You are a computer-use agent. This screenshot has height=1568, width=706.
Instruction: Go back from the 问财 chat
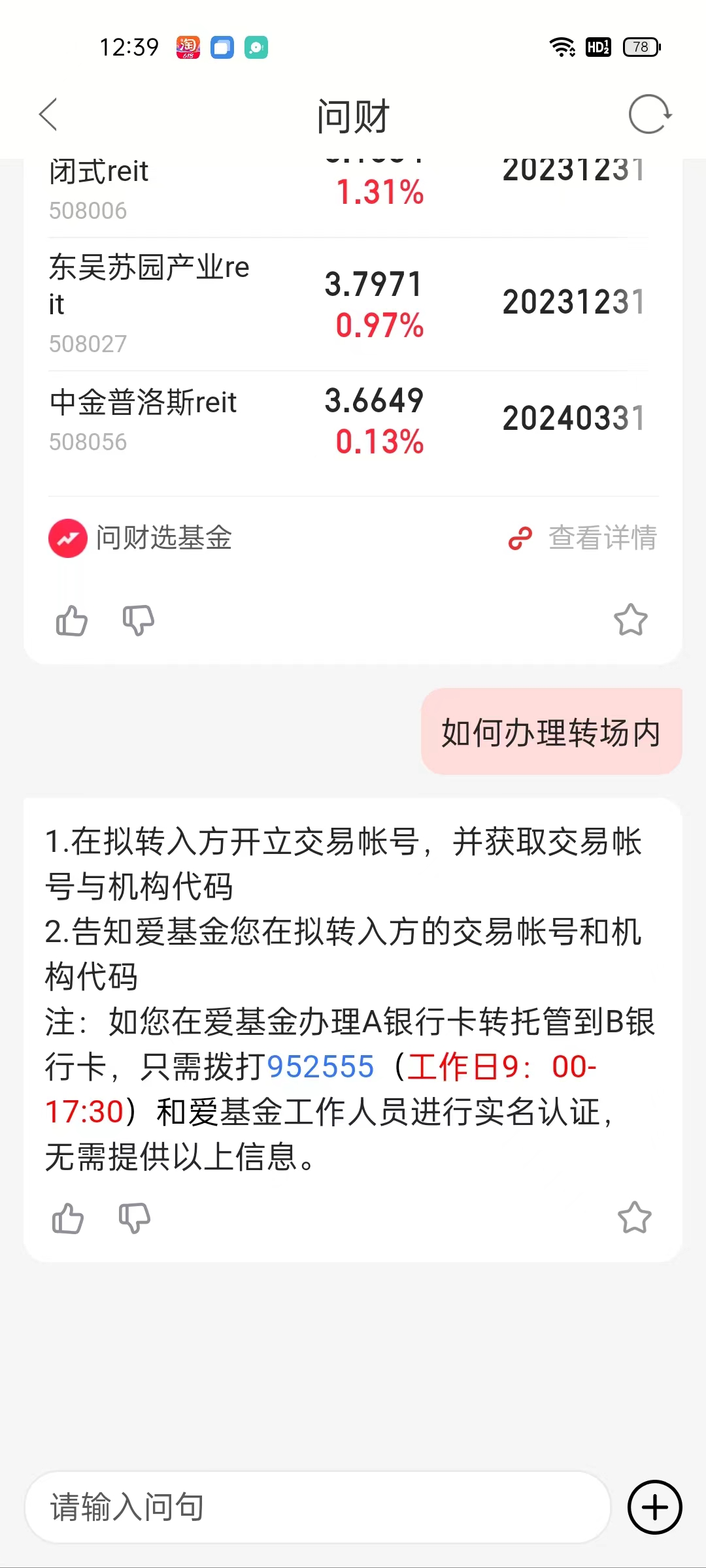49,115
